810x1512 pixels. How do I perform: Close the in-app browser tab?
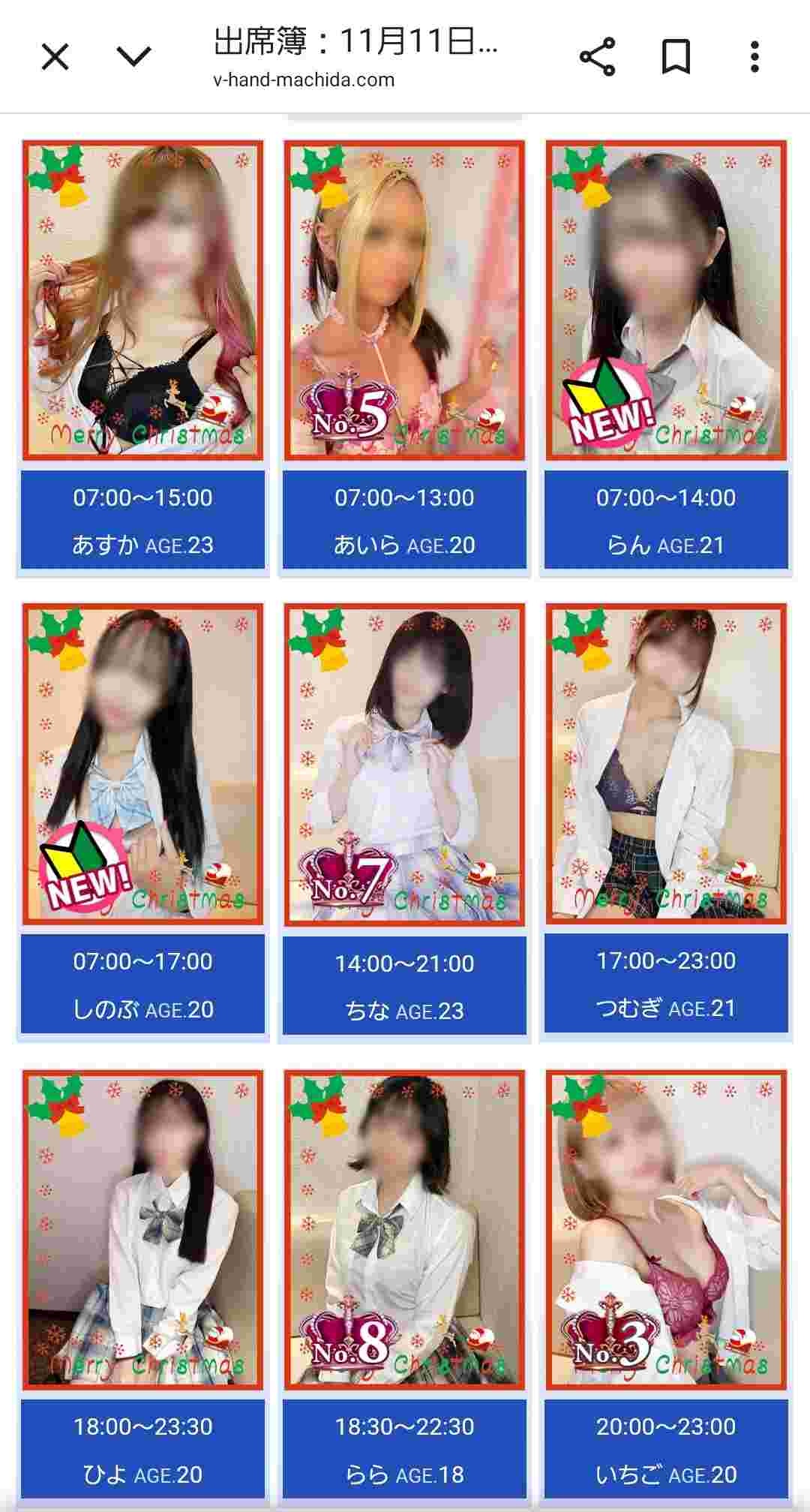tap(55, 57)
